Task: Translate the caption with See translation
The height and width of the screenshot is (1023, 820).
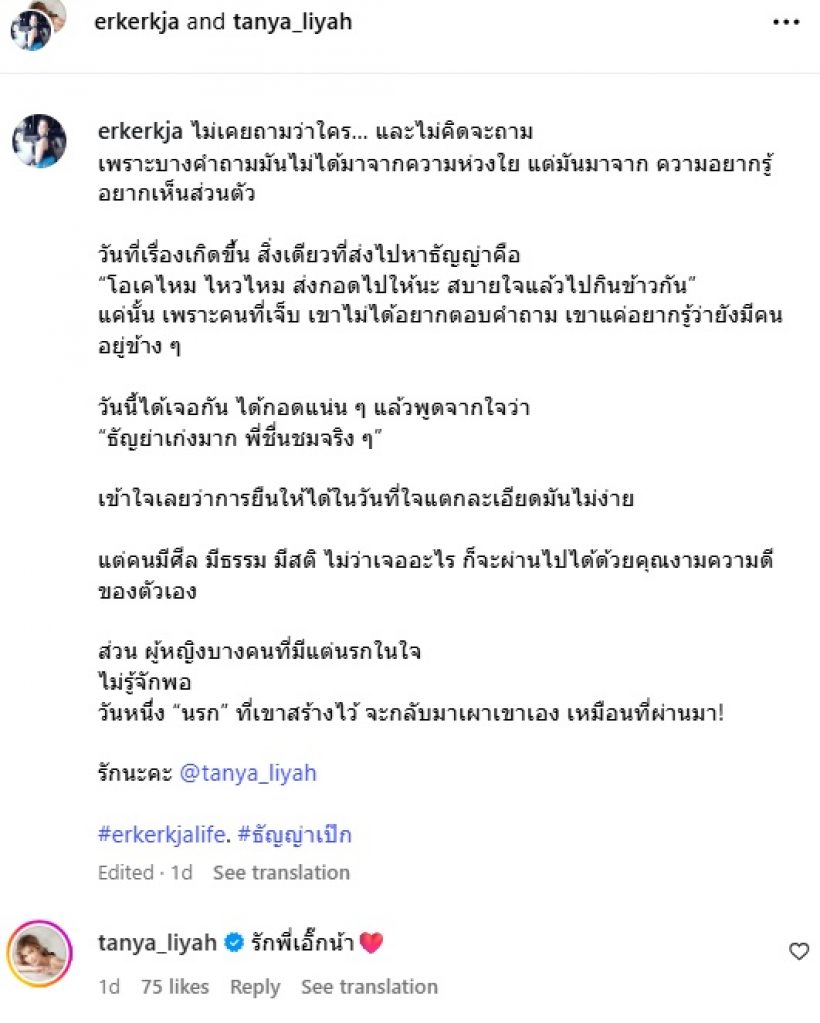Action: click(x=282, y=872)
